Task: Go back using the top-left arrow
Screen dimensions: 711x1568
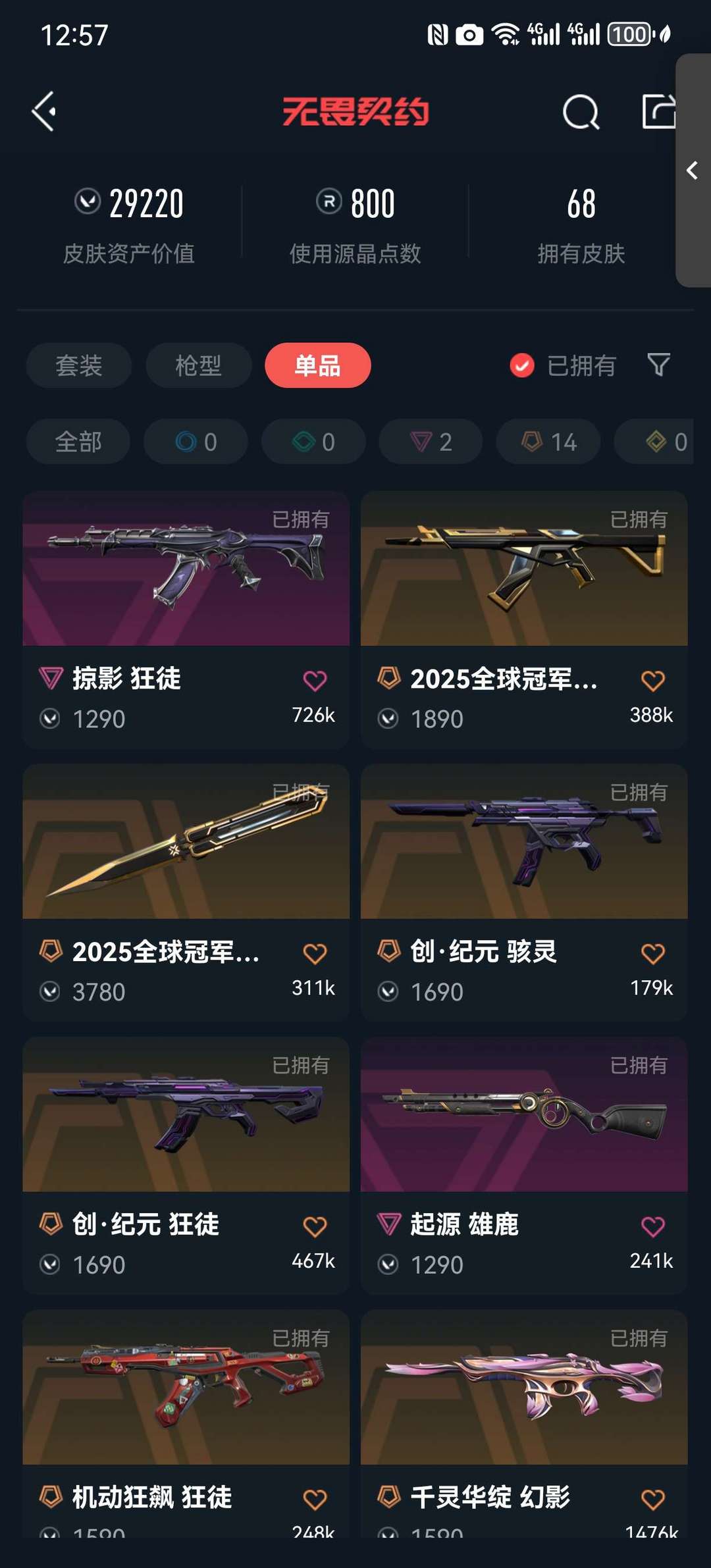Action: (x=44, y=111)
